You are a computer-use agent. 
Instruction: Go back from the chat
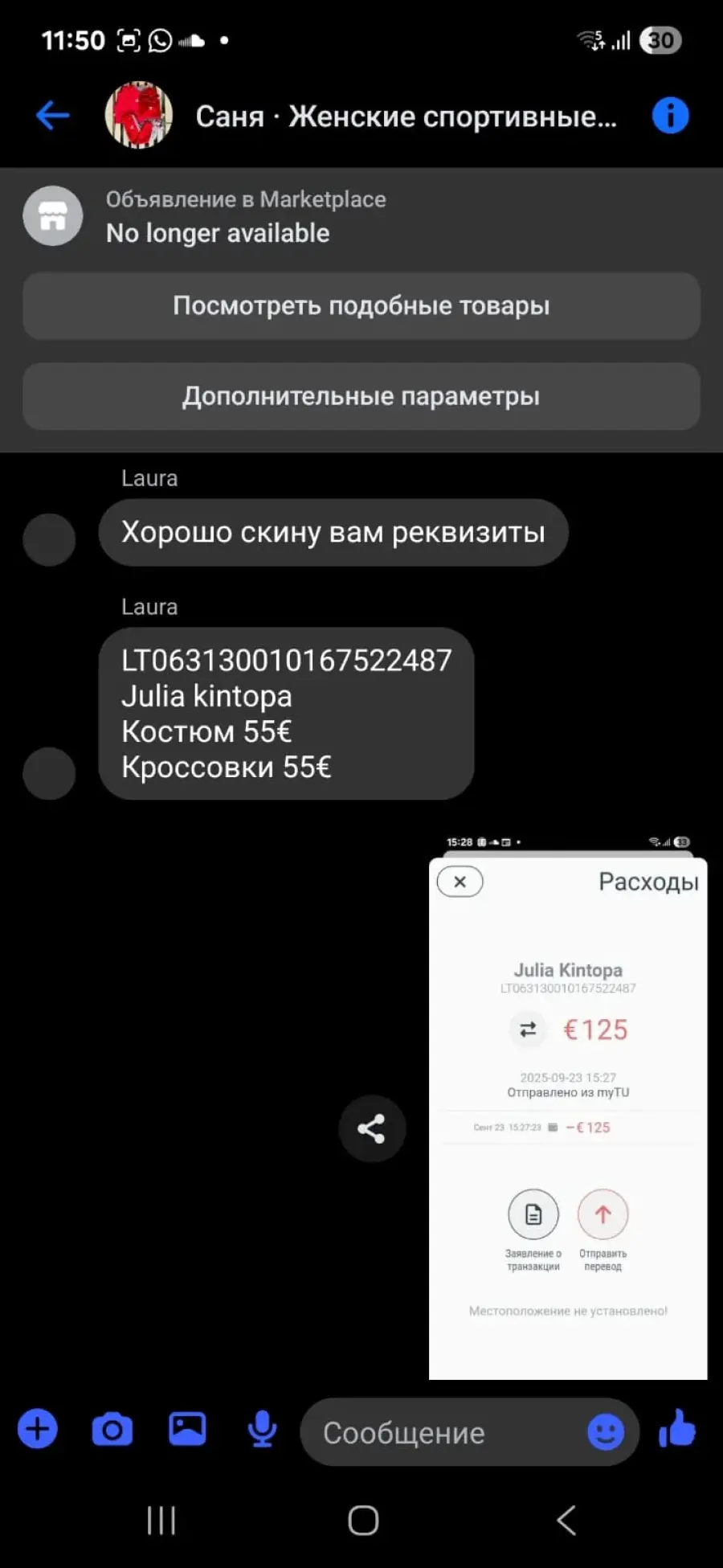click(53, 116)
